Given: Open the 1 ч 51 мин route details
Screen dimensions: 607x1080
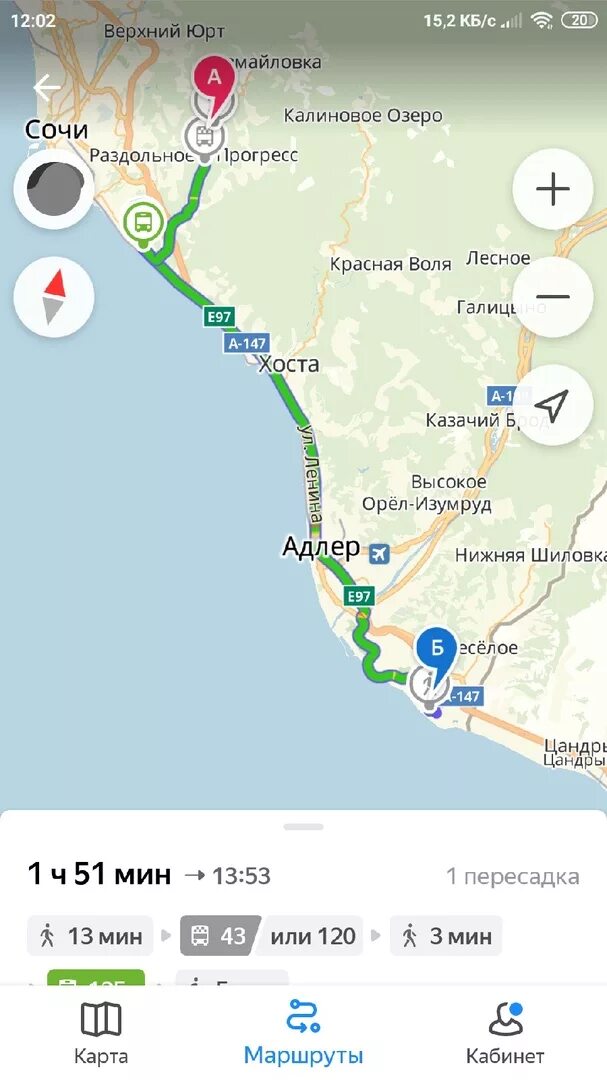Looking at the screenshot, I should 99,875.
